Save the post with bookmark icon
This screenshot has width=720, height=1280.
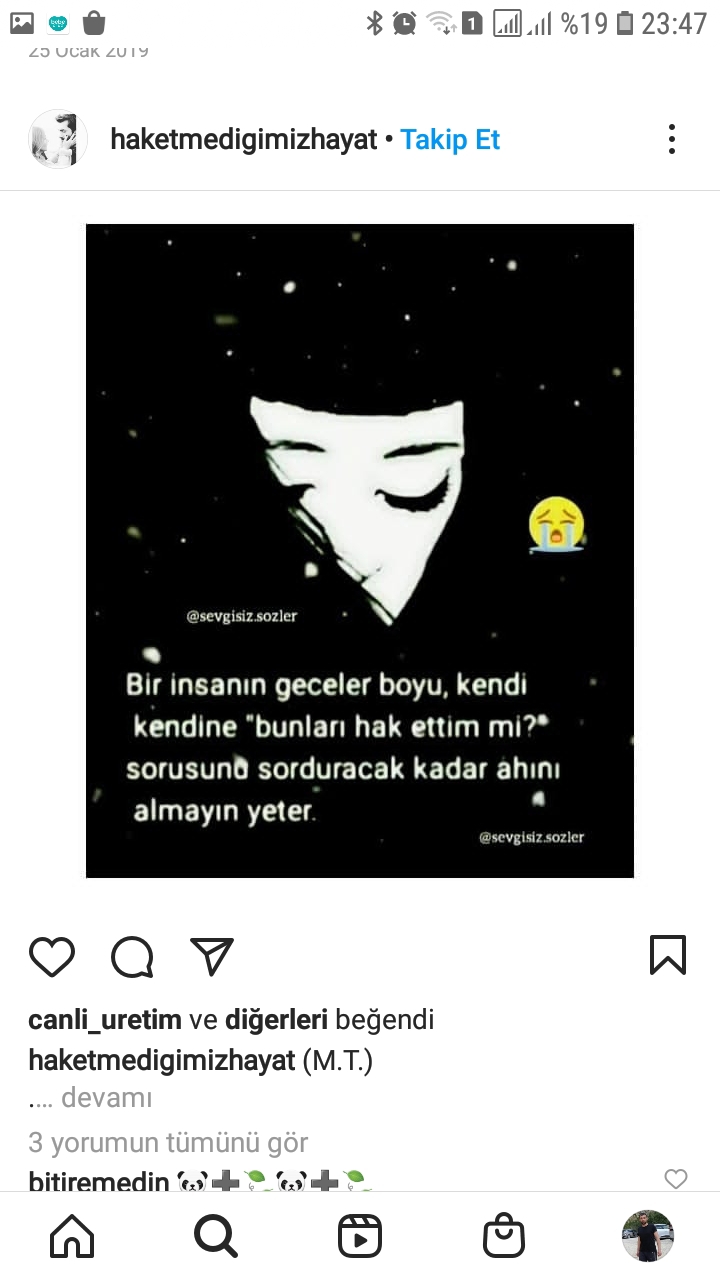coord(667,955)
